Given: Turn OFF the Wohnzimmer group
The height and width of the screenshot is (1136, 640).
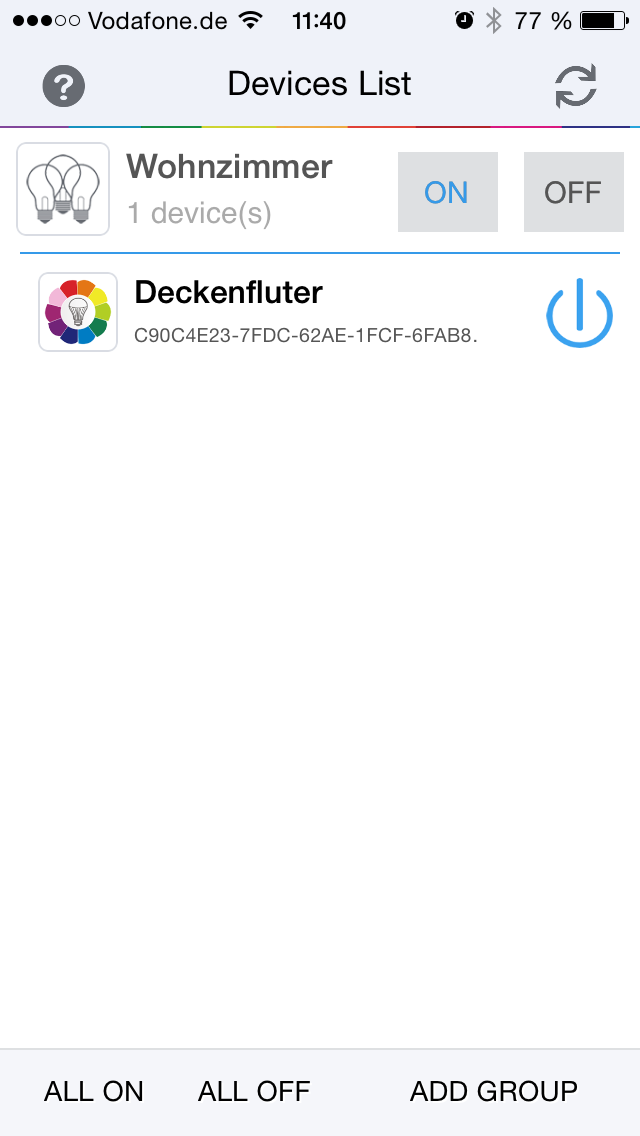Looking at the screenshot, I should [572, 192].
